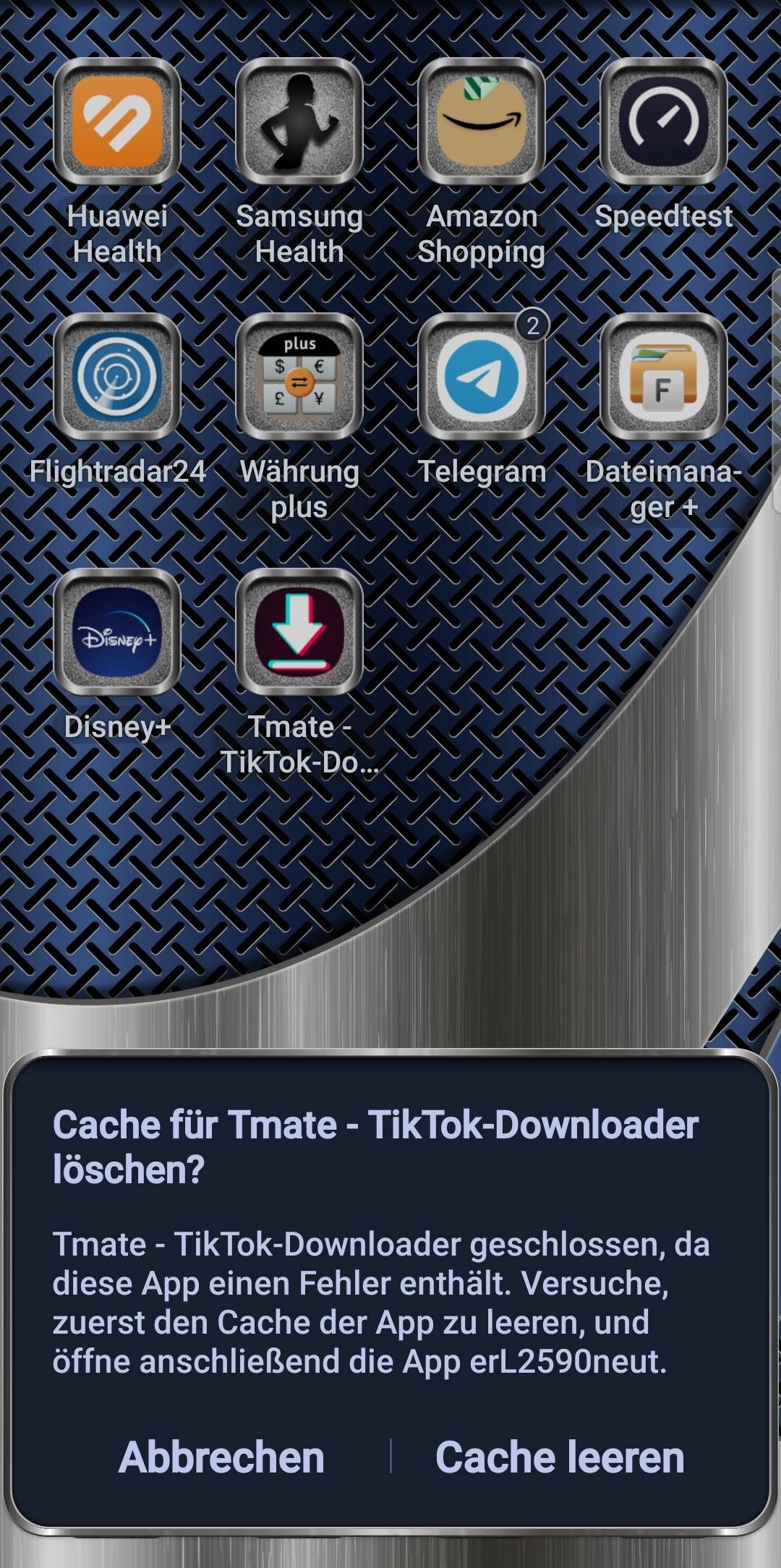Tap Cache leeren to clear the cache
Image resolution: width=781 pixels, height=1568 pixels.
(561, 1458)
